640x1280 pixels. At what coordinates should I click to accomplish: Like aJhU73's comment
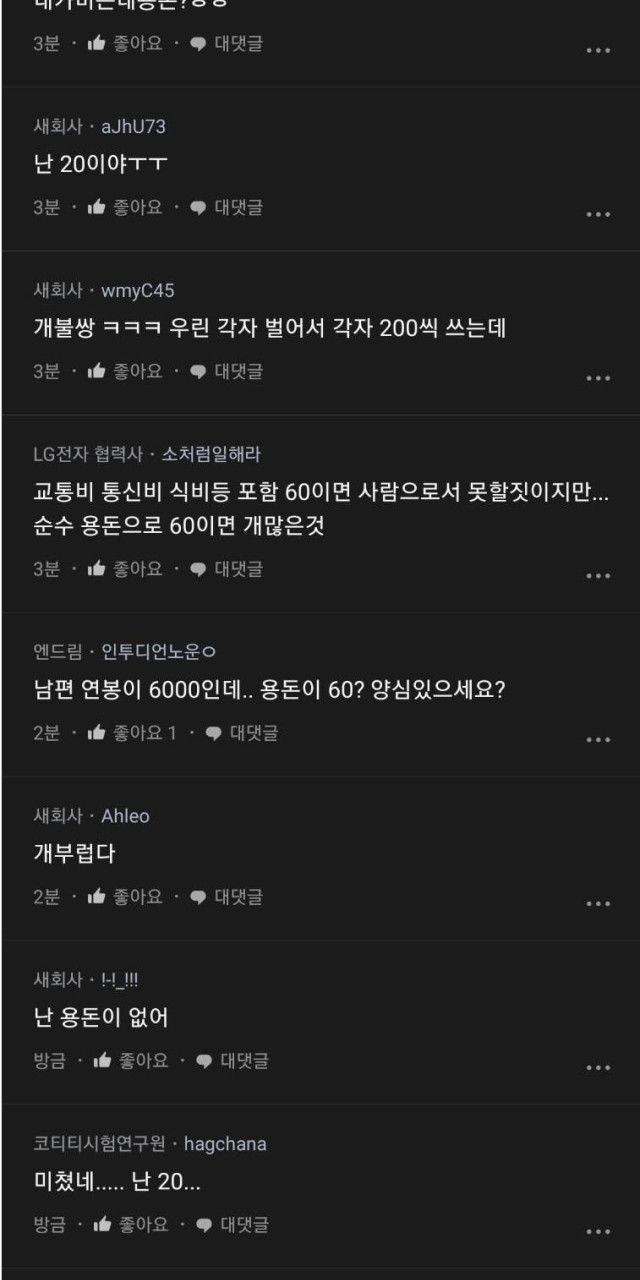[124, 207]
